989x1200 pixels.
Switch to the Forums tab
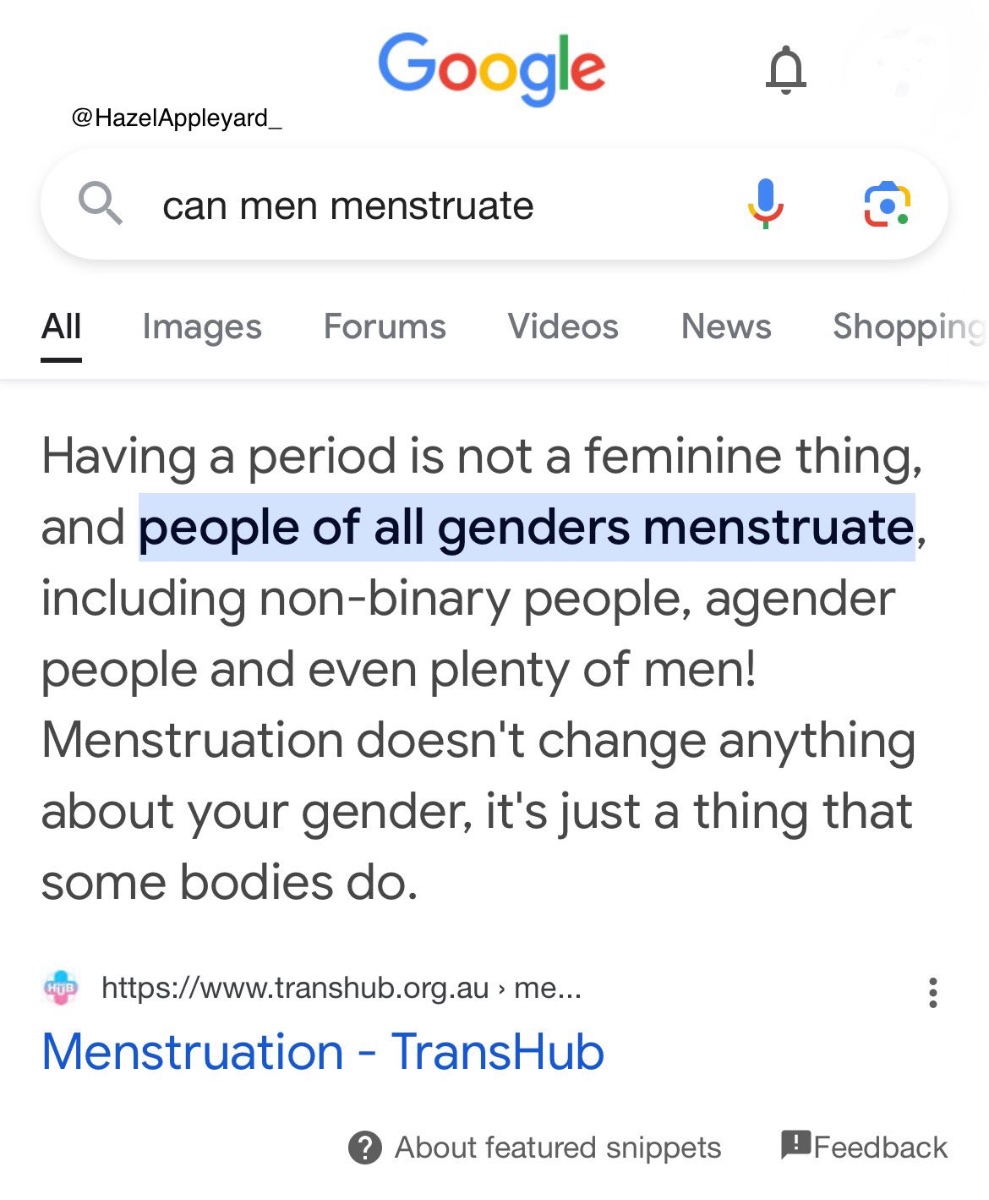point(384,327)
